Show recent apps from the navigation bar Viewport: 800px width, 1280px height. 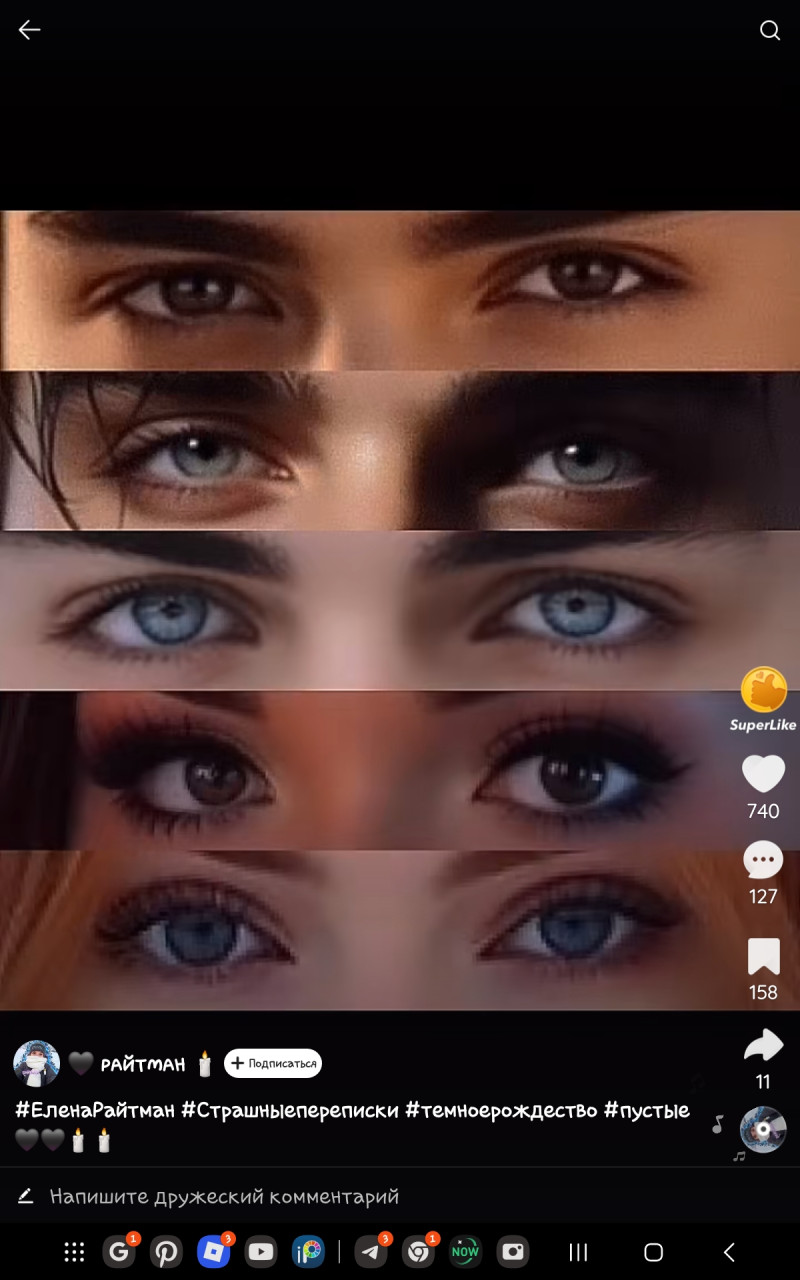578,1252
